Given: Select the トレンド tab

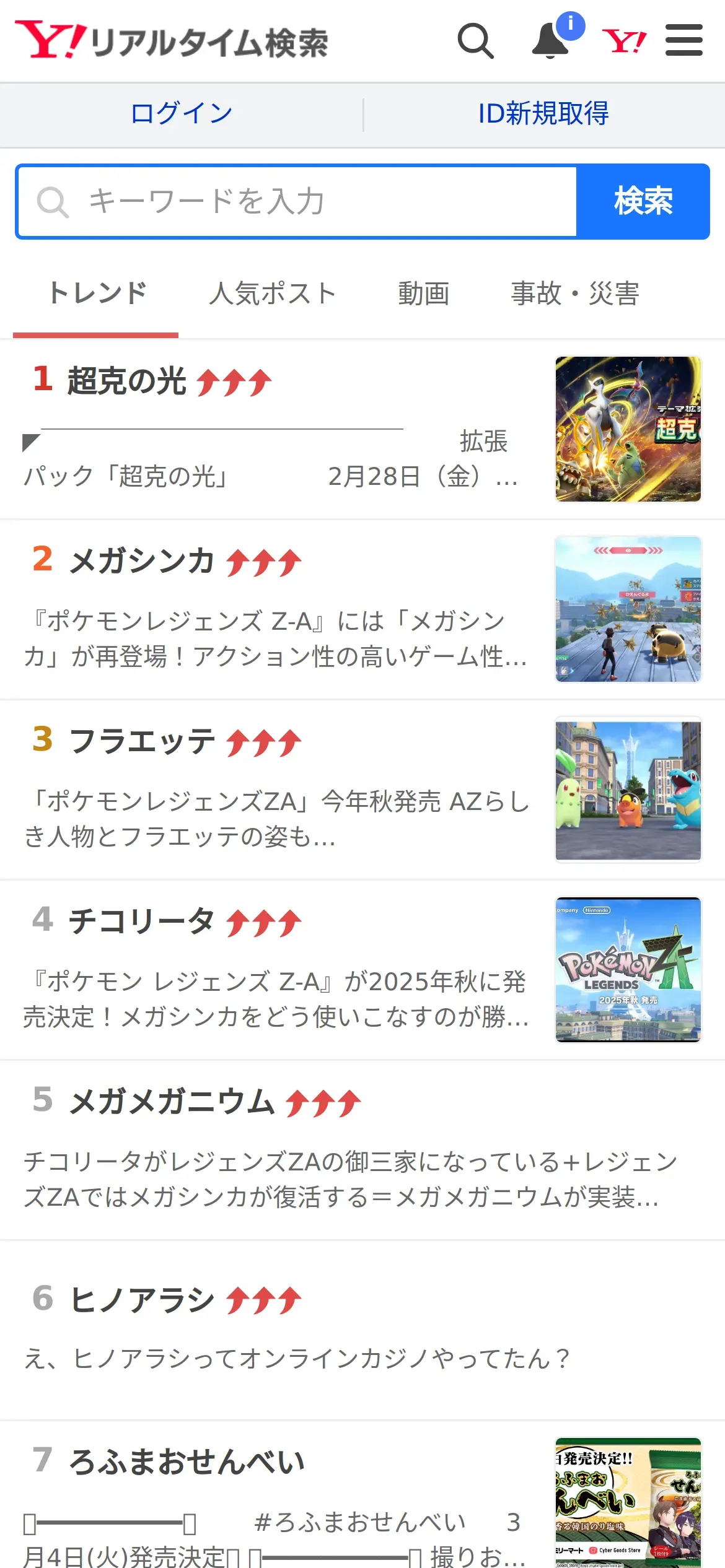Looking at the screenshot, I should tap(97, 294).
